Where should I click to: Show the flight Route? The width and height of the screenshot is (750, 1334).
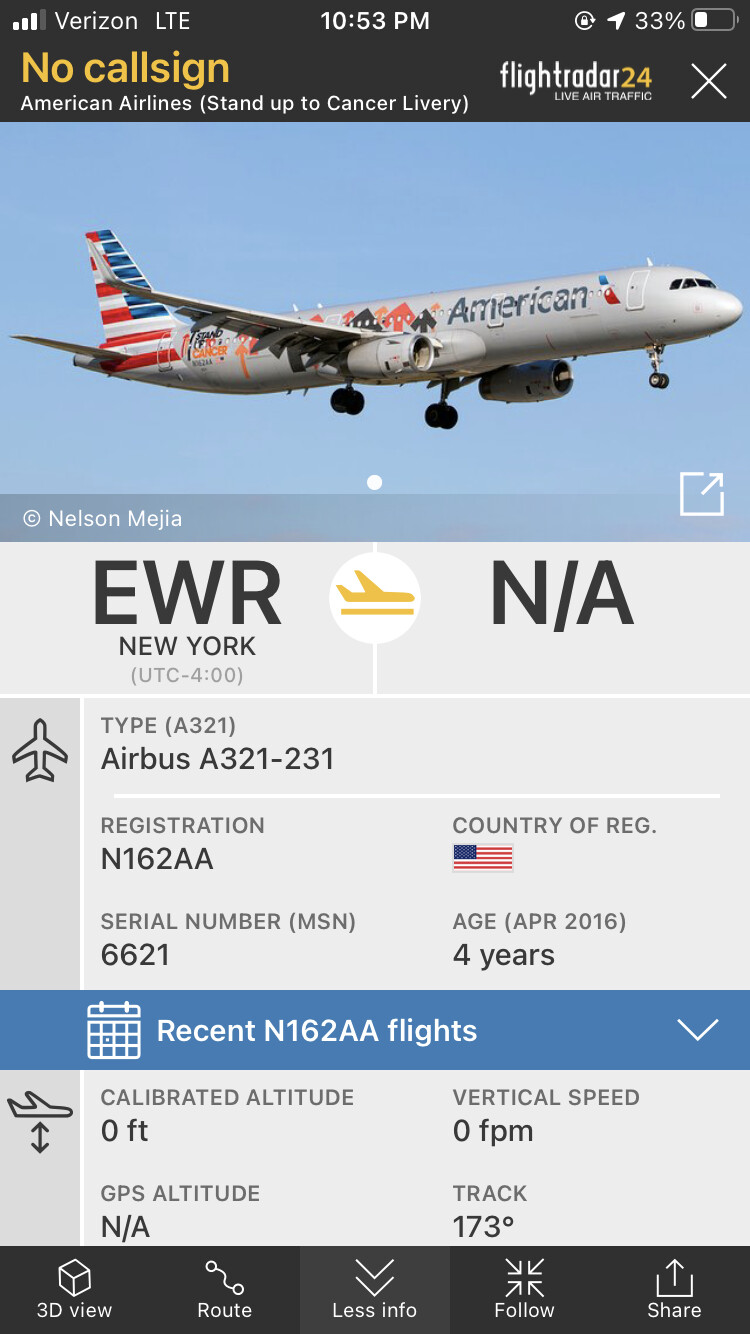coord(224,1290)
